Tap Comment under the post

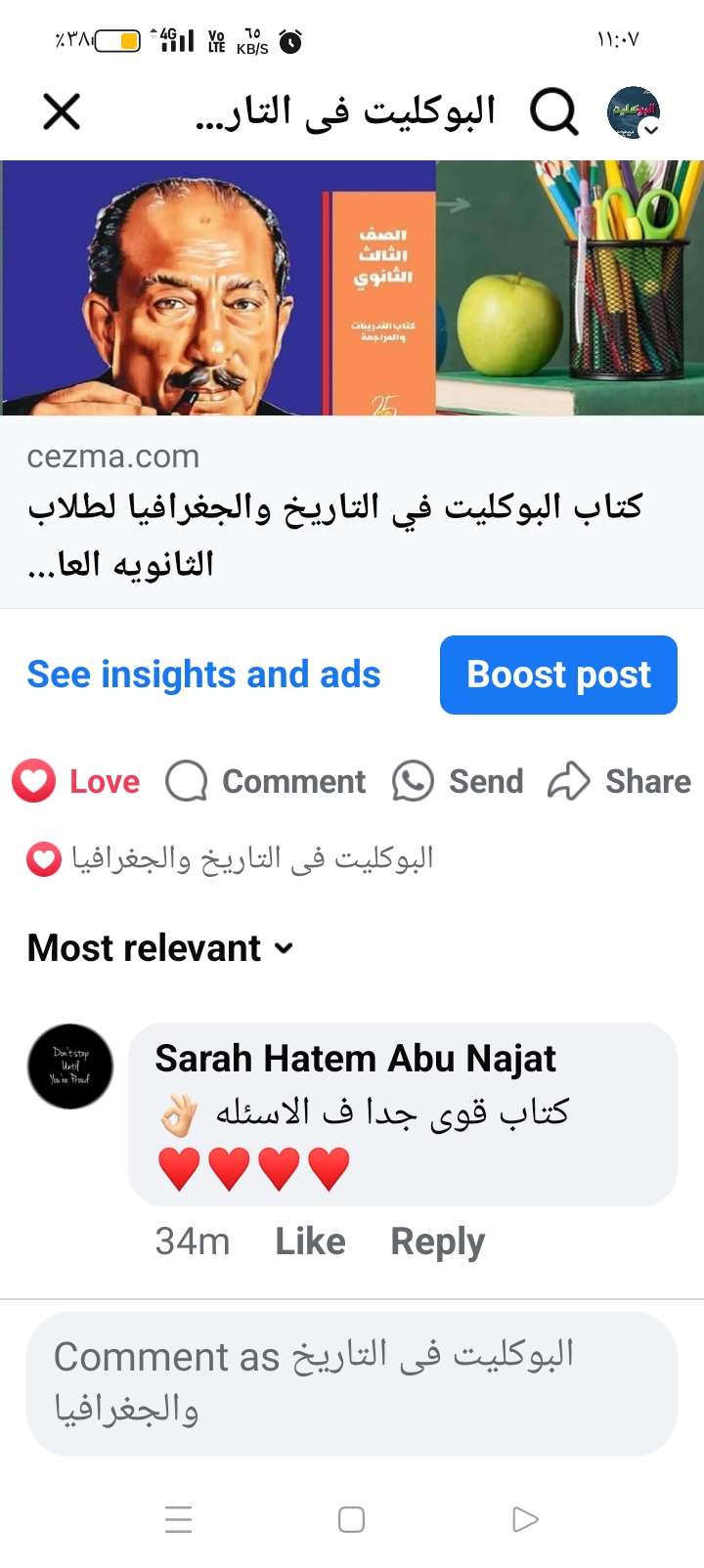coord(266,782)
